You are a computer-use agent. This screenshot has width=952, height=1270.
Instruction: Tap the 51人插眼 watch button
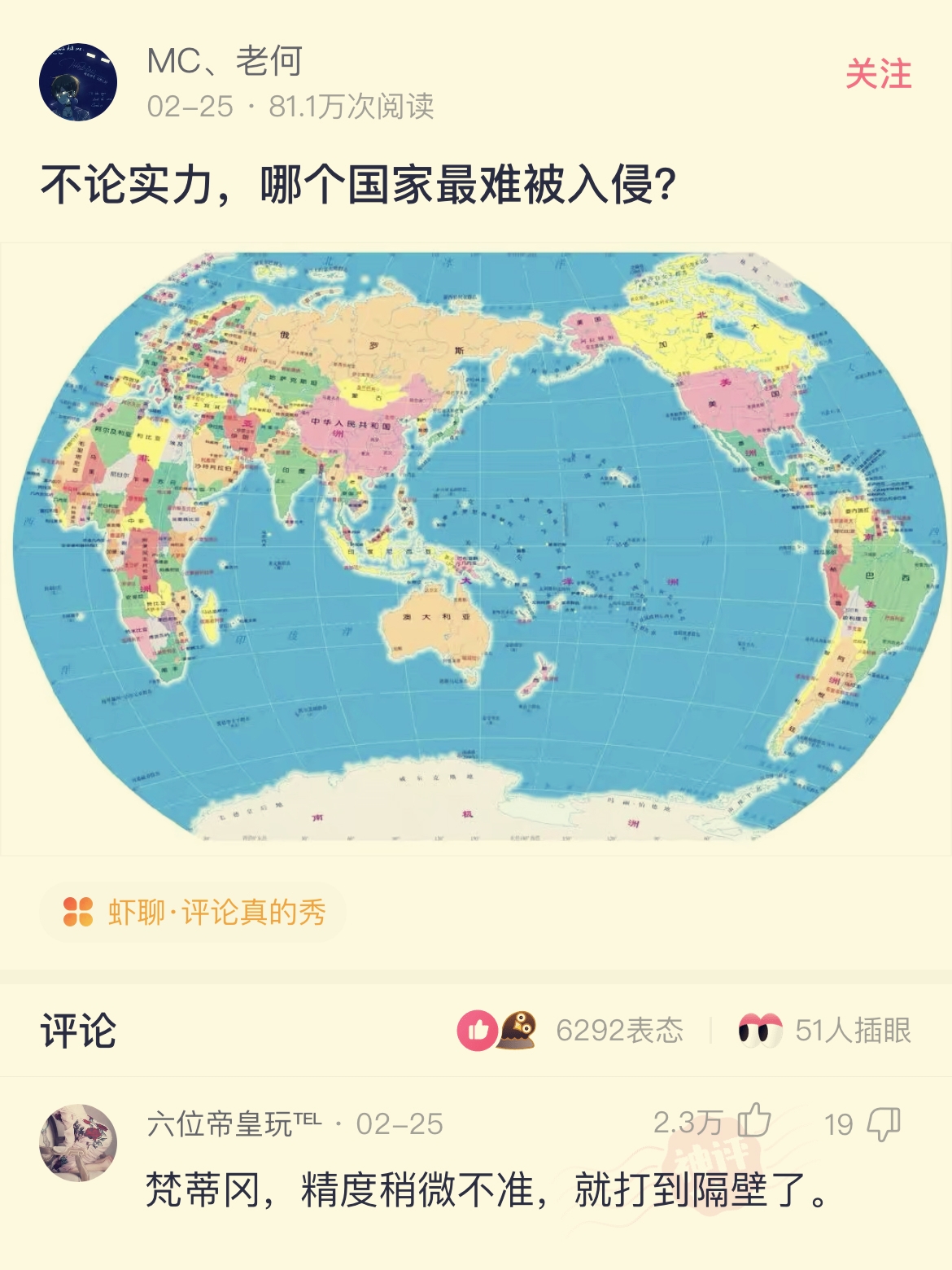coord(825,1031)
